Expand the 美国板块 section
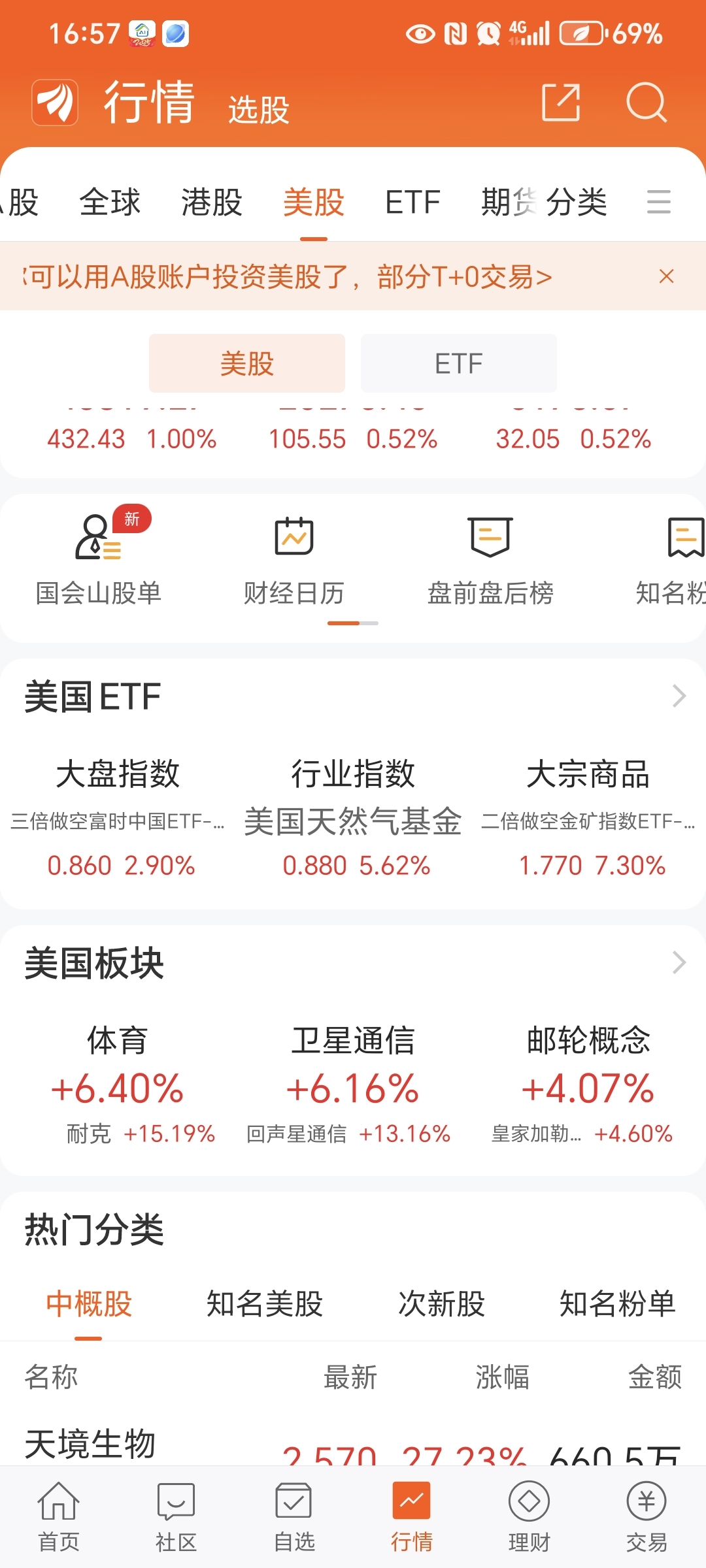 679,962
